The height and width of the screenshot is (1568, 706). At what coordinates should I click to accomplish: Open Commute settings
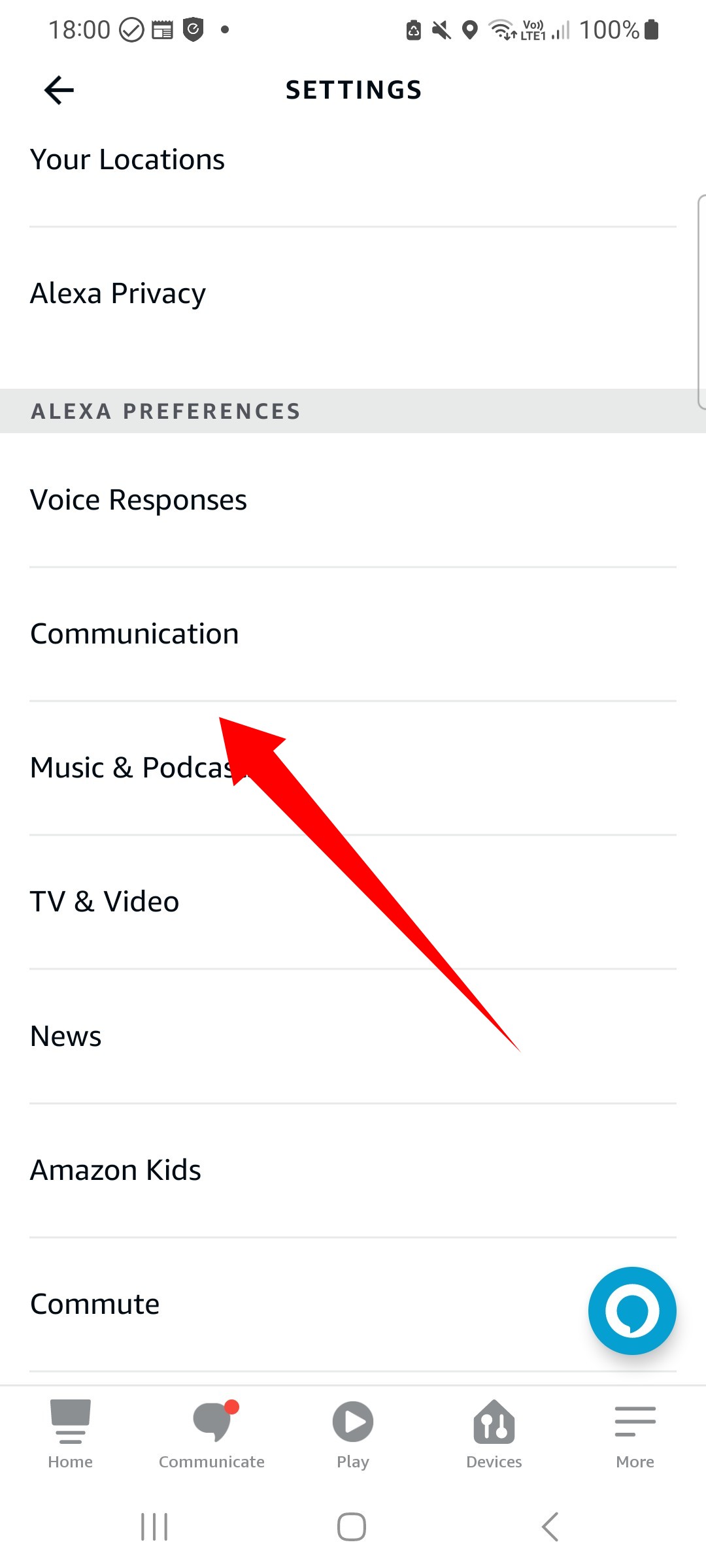(353, 1305)
